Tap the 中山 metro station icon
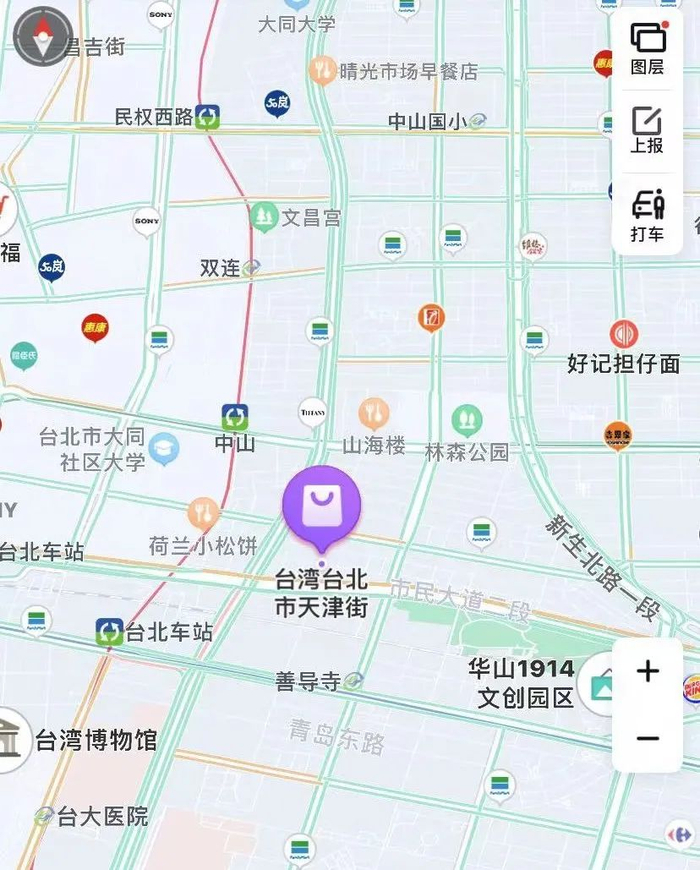Screen dimensions: 700x870 (235, 417)
